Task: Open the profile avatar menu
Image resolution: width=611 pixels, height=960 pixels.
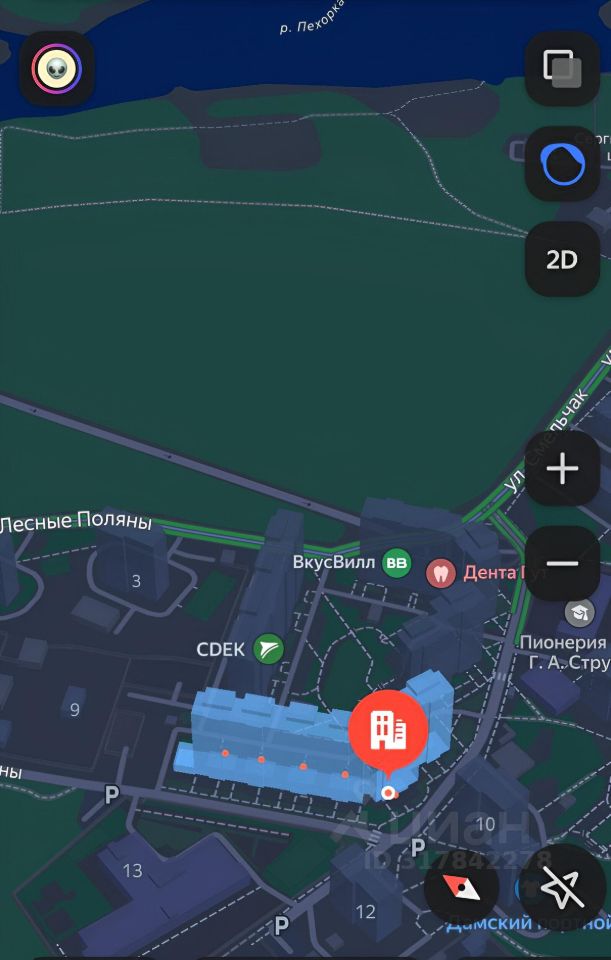Action: [56, 68]
